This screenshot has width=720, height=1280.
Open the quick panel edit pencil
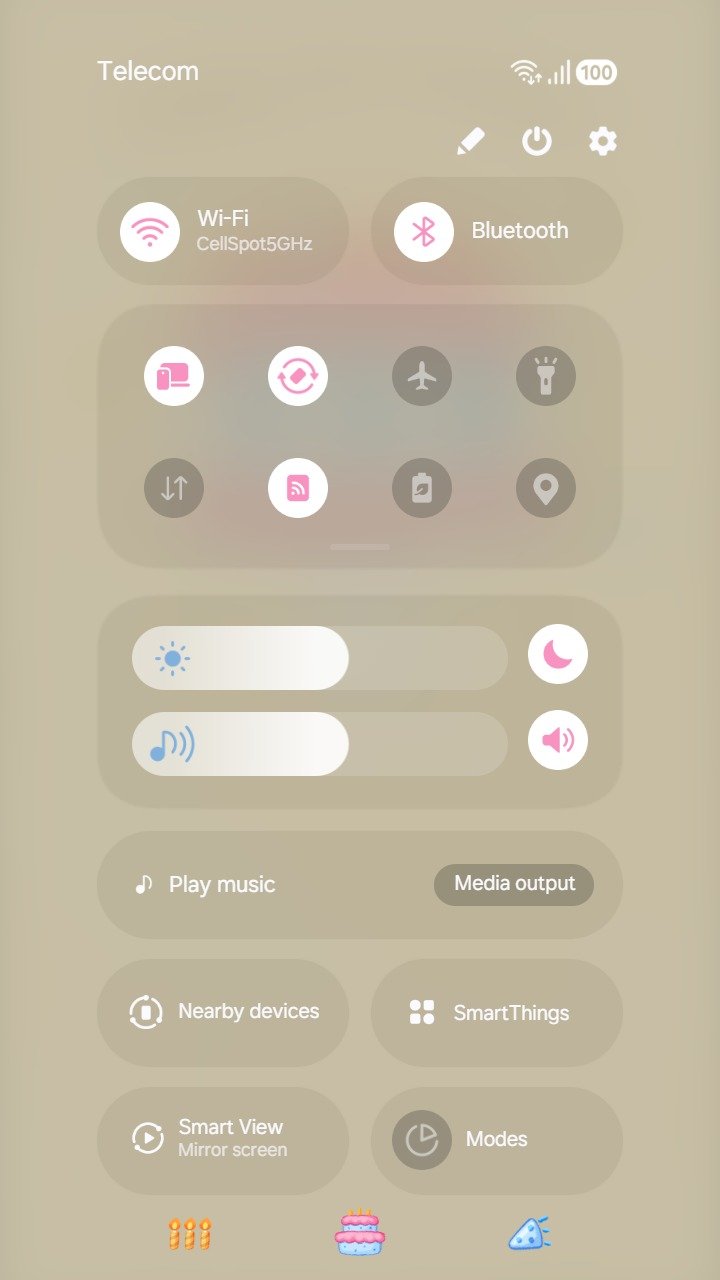(x=470, y=142)
